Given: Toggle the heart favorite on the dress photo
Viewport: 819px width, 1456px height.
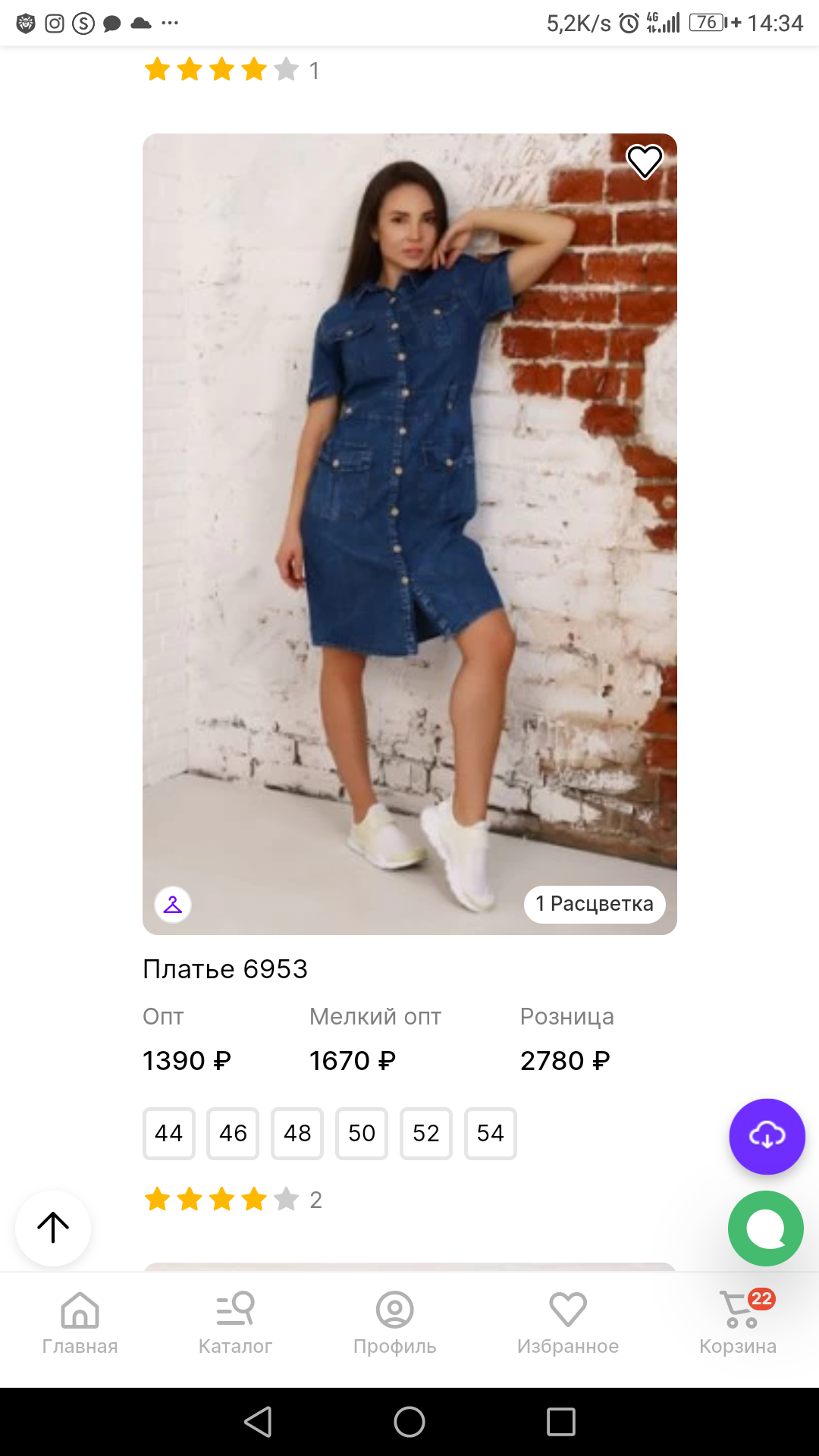Looking at the screenshot, I should 644,161.
